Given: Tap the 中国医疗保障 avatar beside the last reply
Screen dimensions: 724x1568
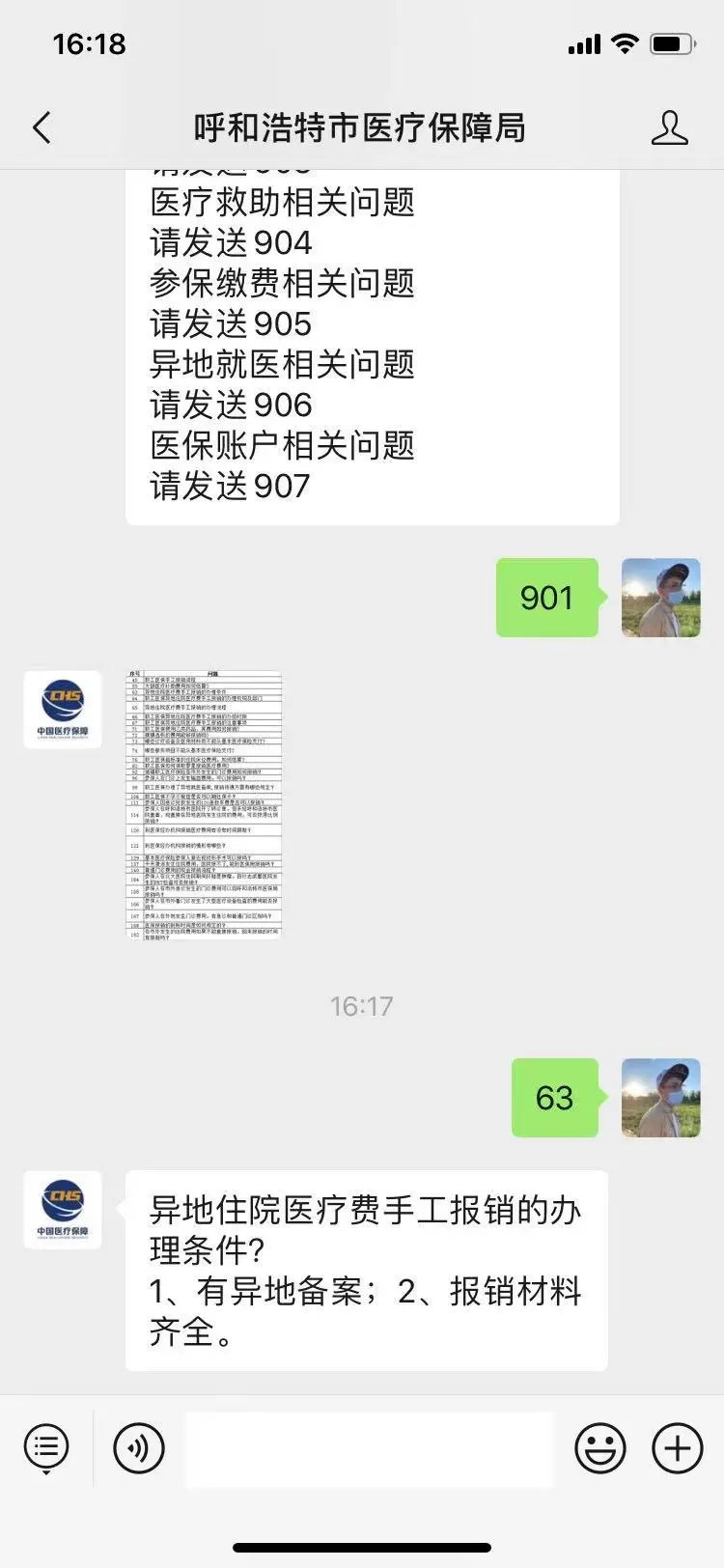Looking at the screenshot, I should [63, 1210].
